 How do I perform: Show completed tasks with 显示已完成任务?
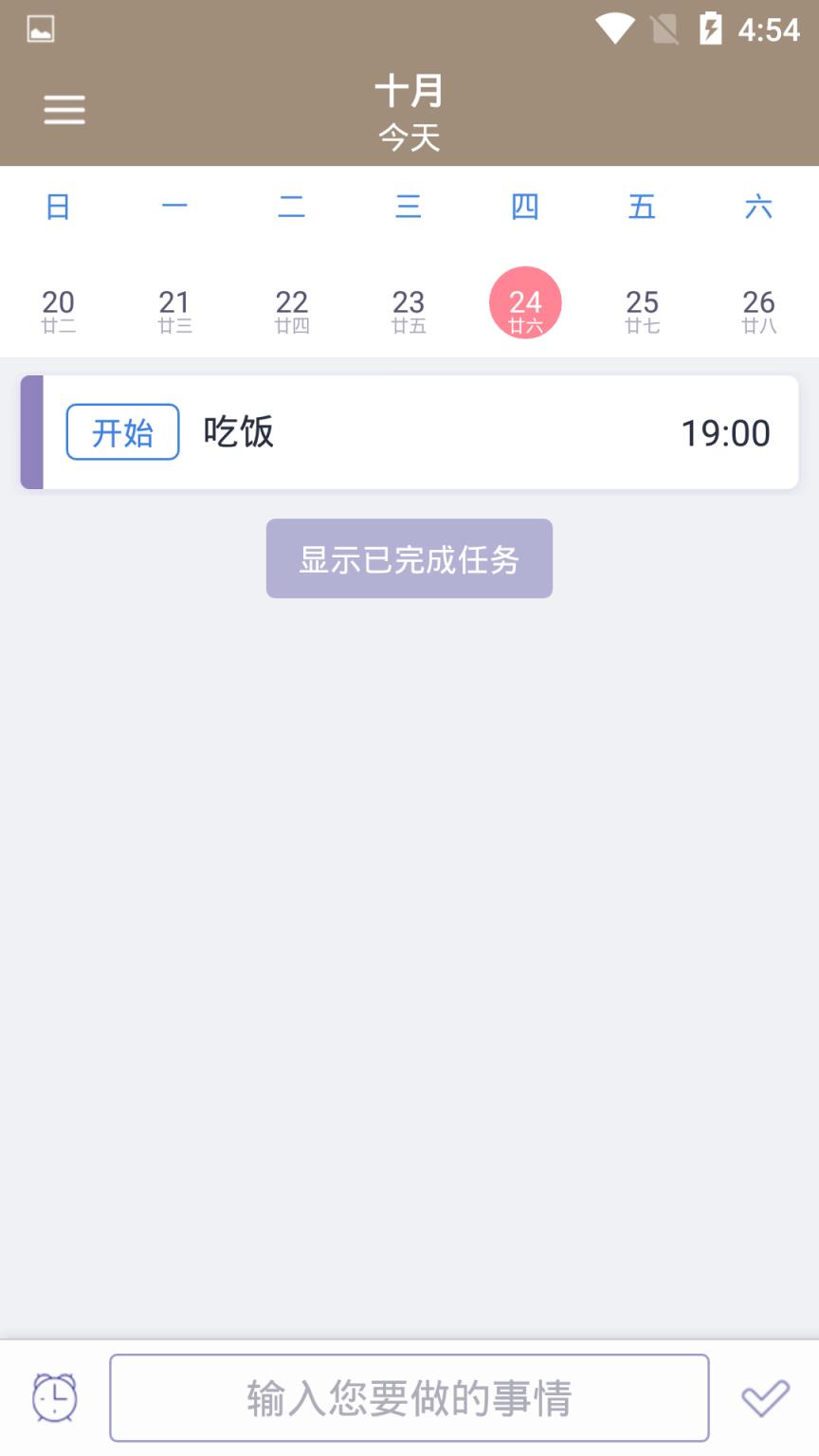coord(409,558)
